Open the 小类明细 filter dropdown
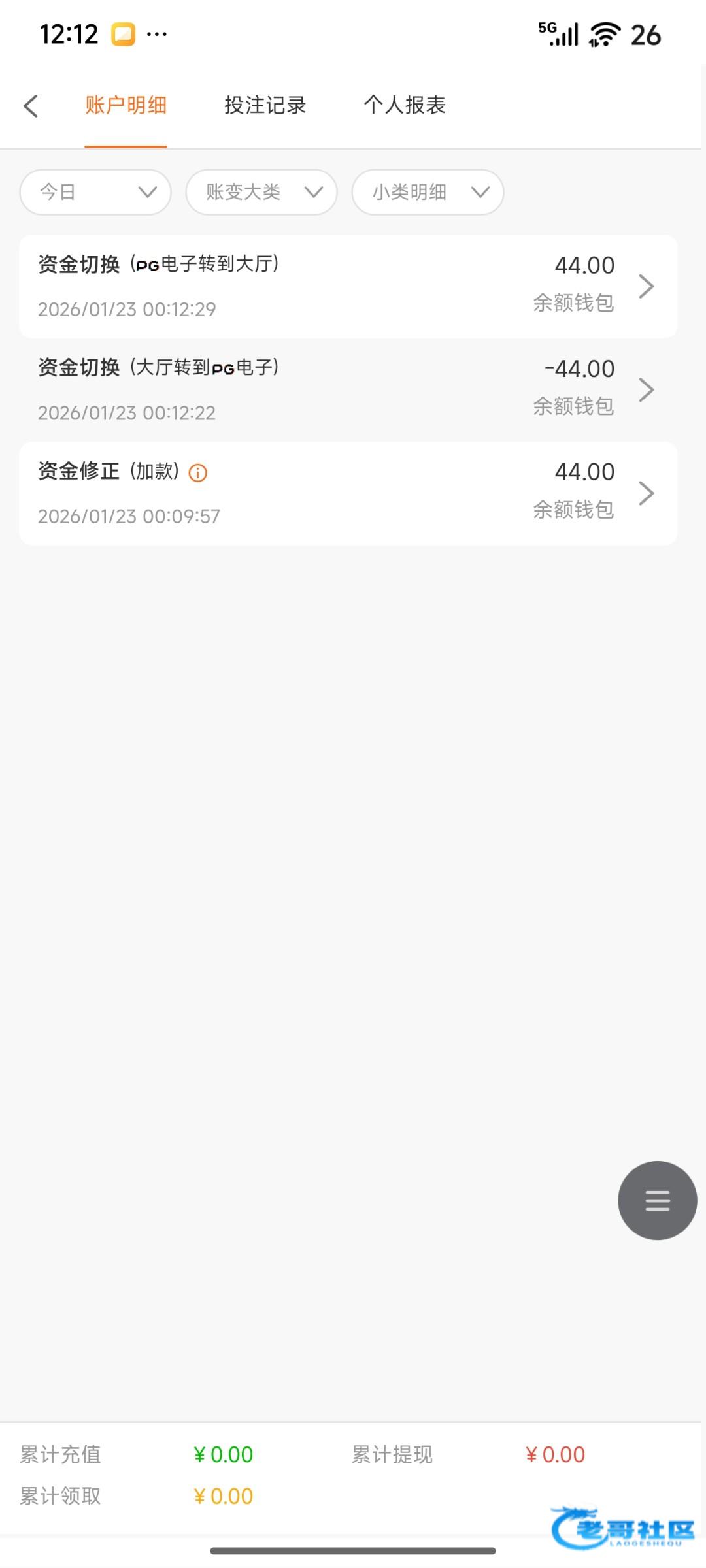The width and height of the screenshot is (706, 1568). tap(428, 192)
